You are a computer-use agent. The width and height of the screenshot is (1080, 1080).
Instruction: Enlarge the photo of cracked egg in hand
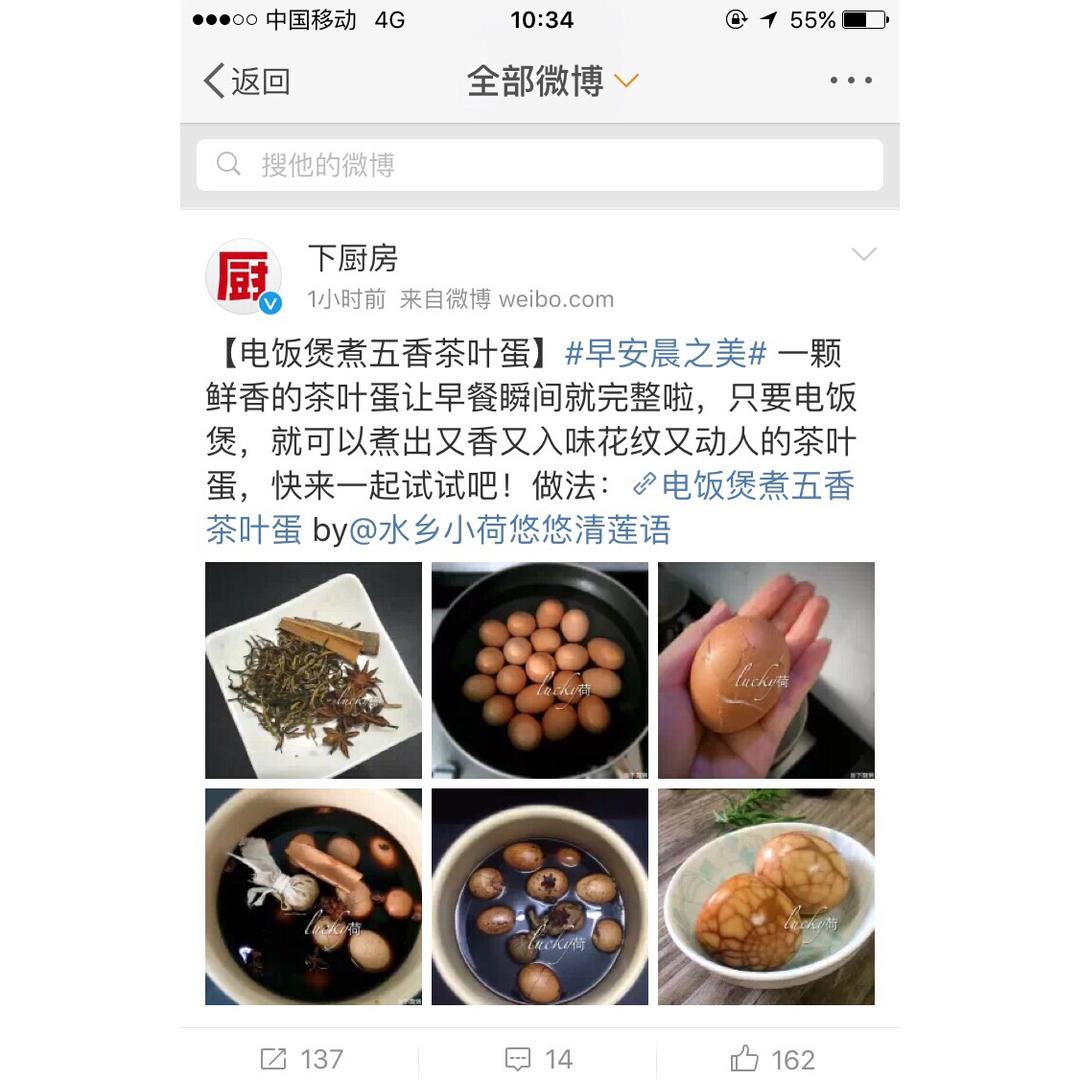[766, 670]
